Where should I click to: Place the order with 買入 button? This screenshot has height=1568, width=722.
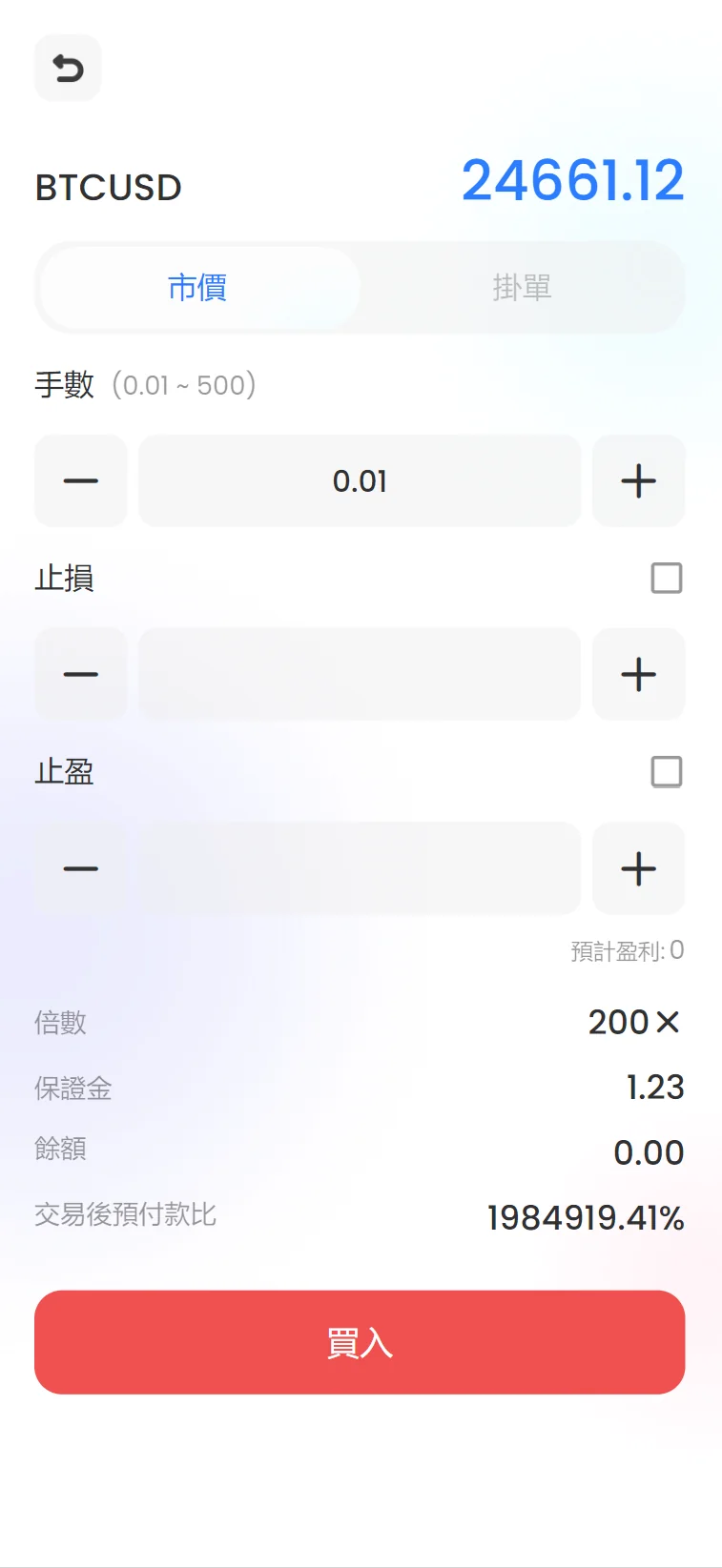[x=360, y=1342]
